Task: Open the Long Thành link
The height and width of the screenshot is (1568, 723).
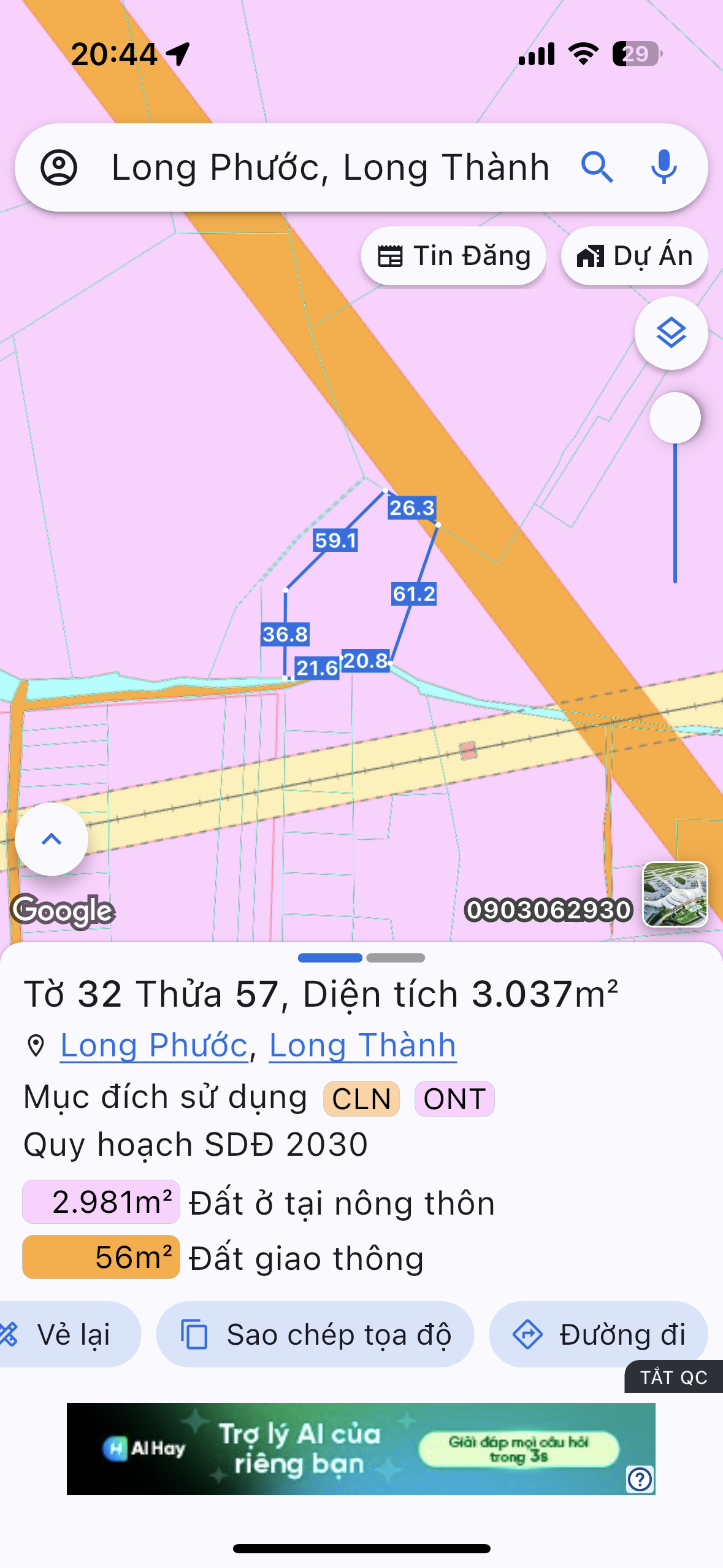Action: coord(362,1045)
